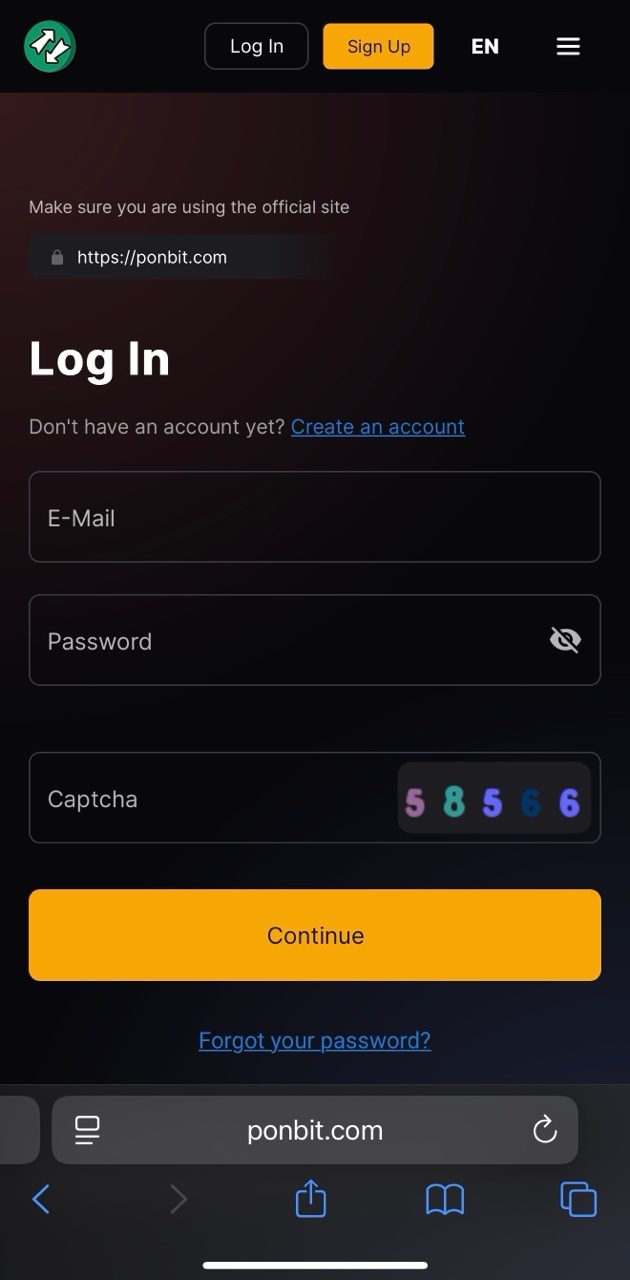Focus the E-Mail input field
The image size is (630, 1280).
click(x=314, y=517)
